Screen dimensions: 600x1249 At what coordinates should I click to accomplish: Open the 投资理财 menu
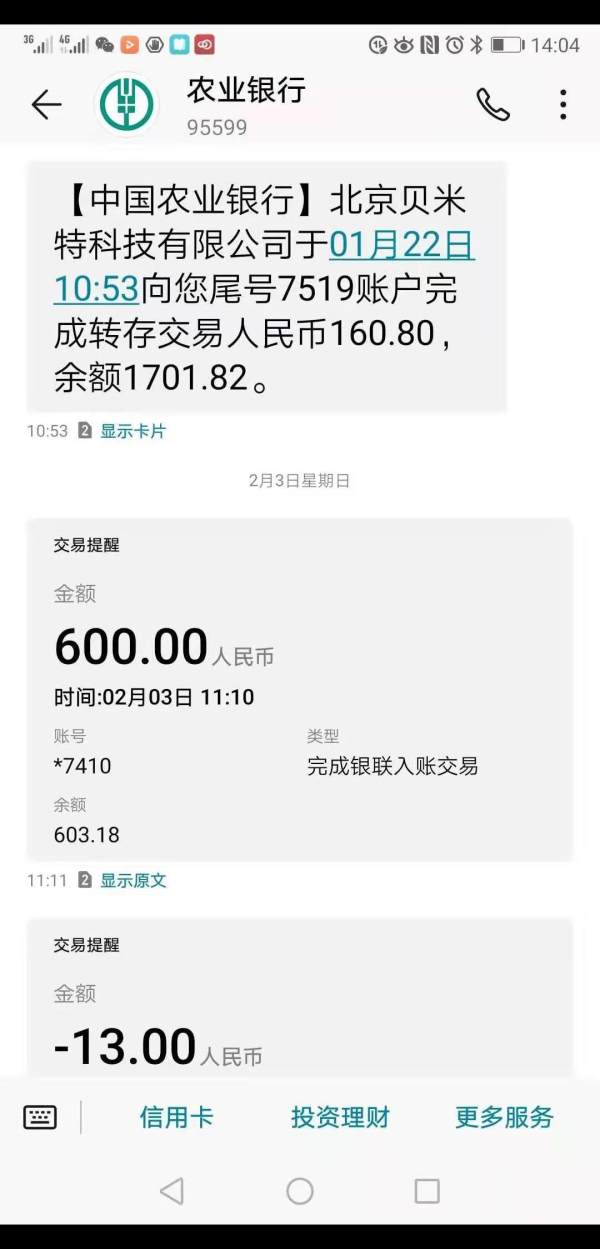(340, 1117)
